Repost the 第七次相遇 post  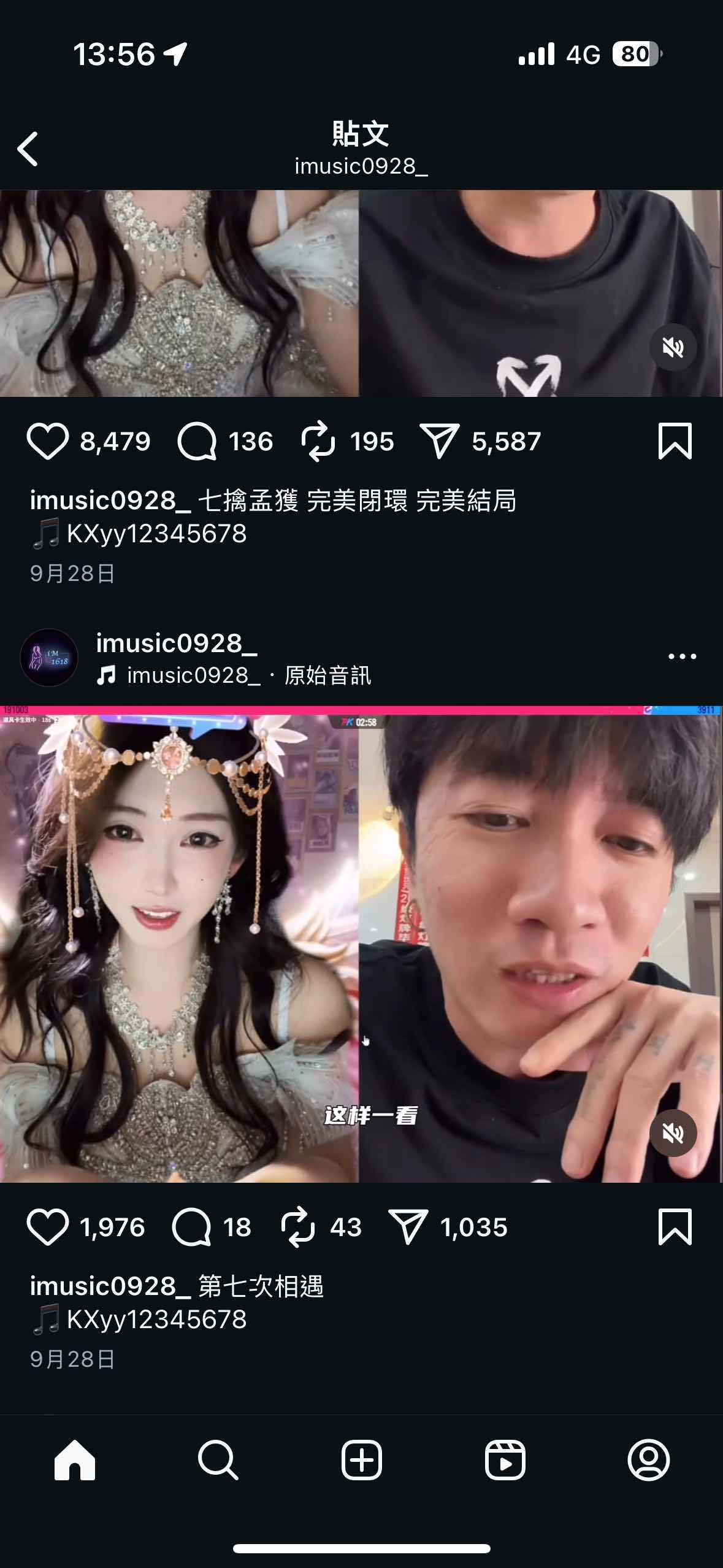[x=297, y=1227]
